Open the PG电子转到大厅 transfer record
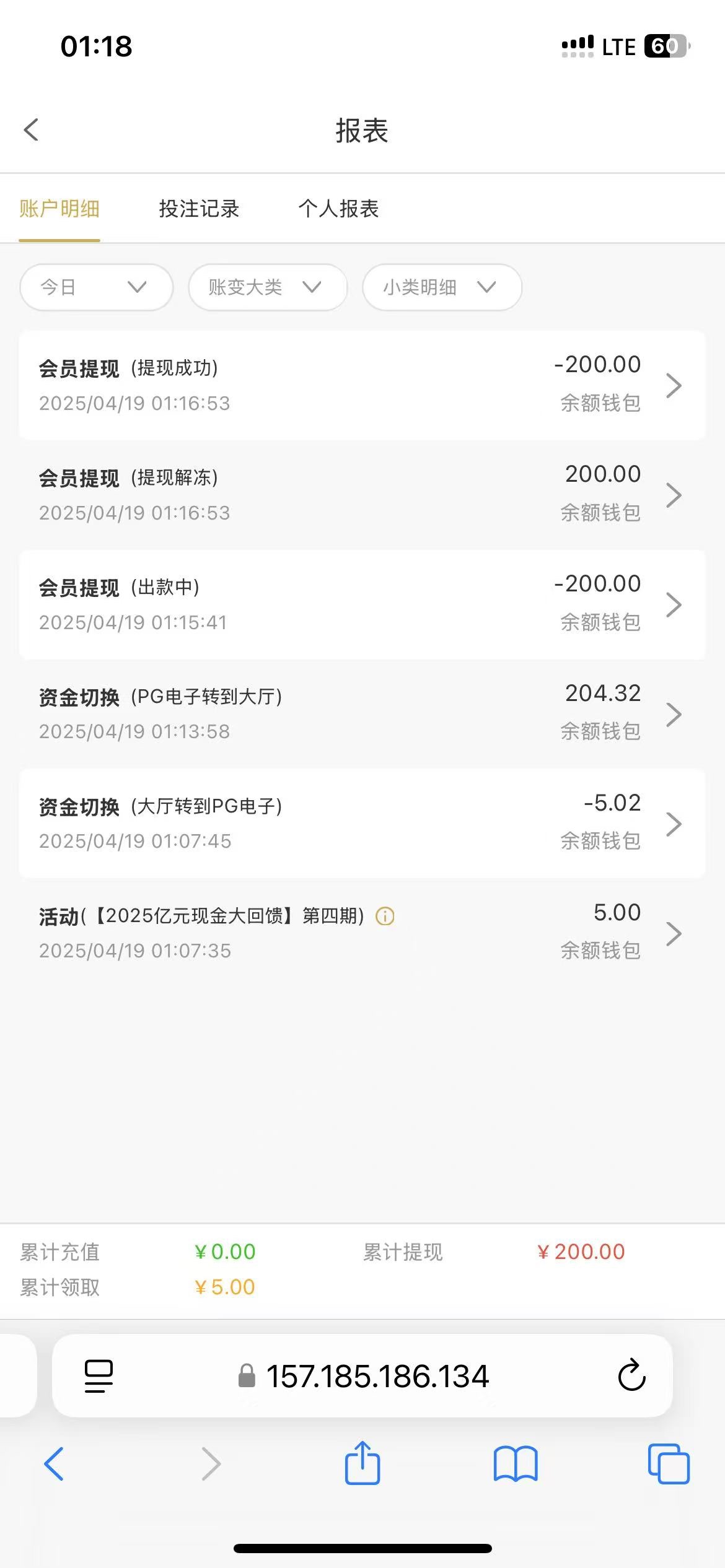This screenshot has width=725, height=1568. click(x=362, y=714)
